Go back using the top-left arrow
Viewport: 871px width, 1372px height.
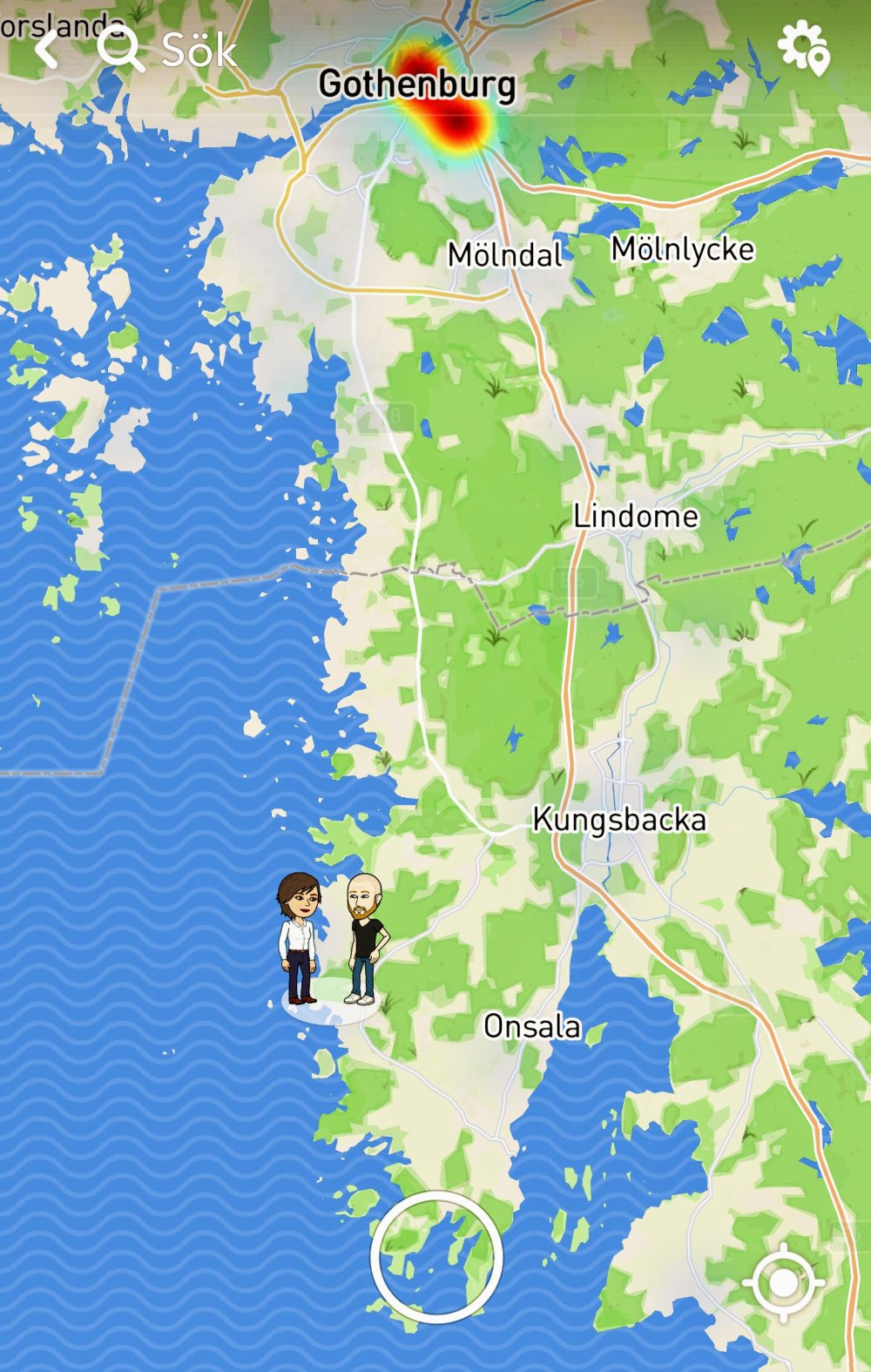coord(47,50)
